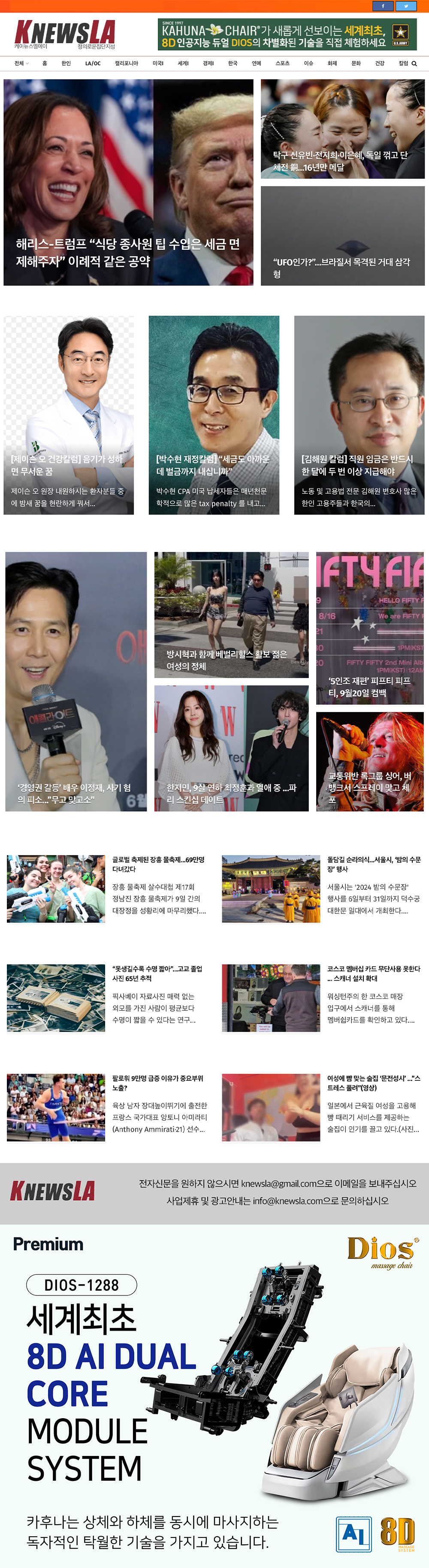Select the 경제 section
Viewport: 429px width, 1568px height.
tap(208, 63)
